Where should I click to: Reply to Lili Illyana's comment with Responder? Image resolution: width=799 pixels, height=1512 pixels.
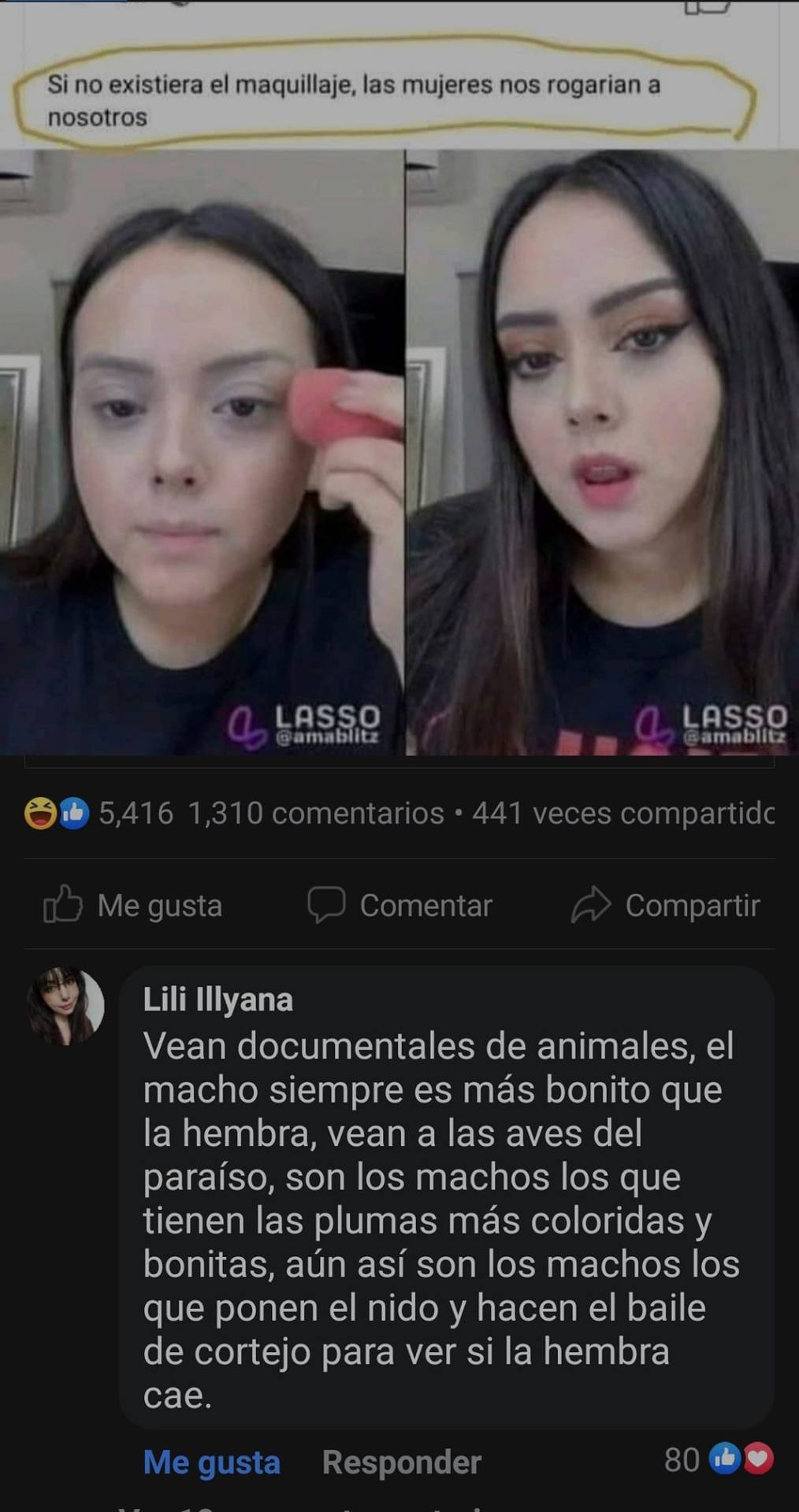[x=401, y=1462]
